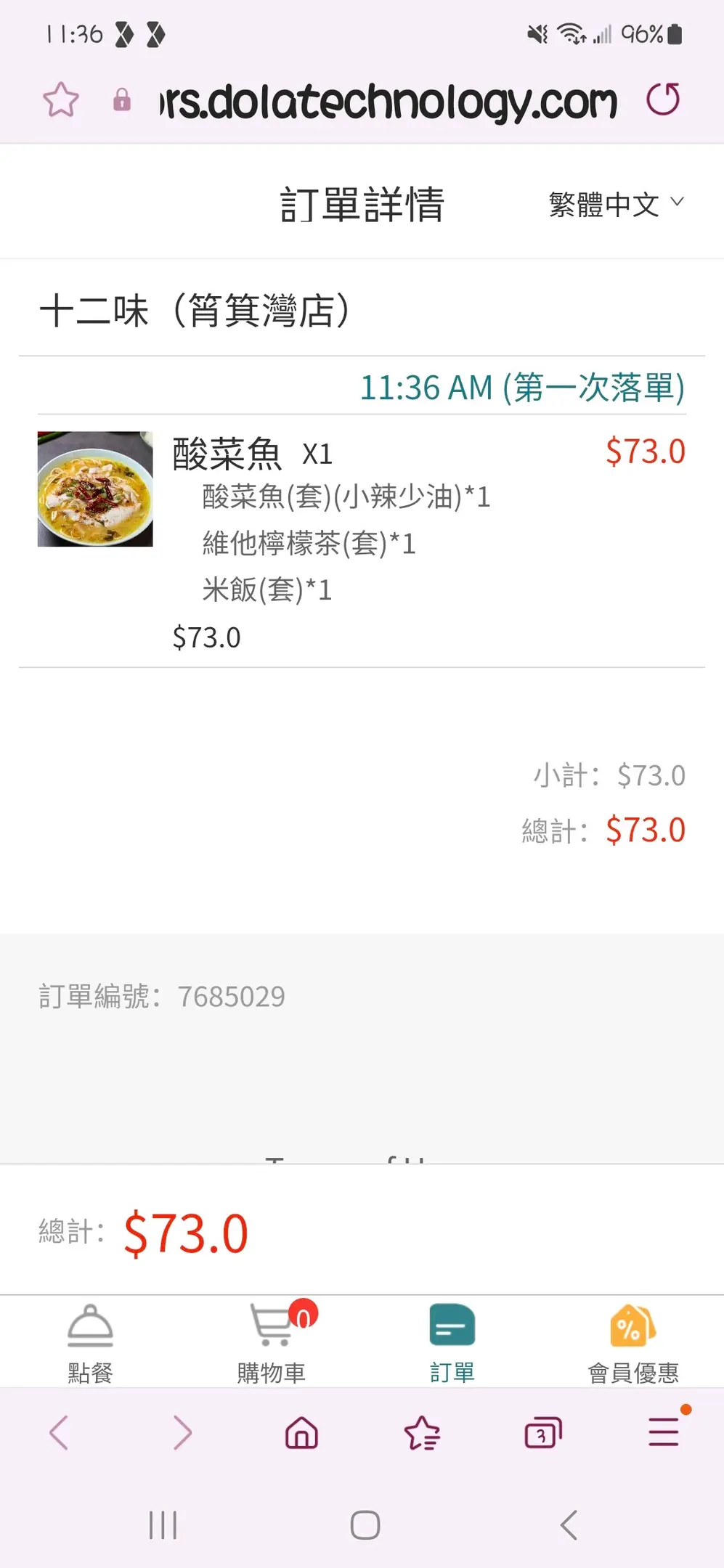Go forward in the browser toolbar
The width and height of the screenshot is (724, 1568).
[182, 1433]
